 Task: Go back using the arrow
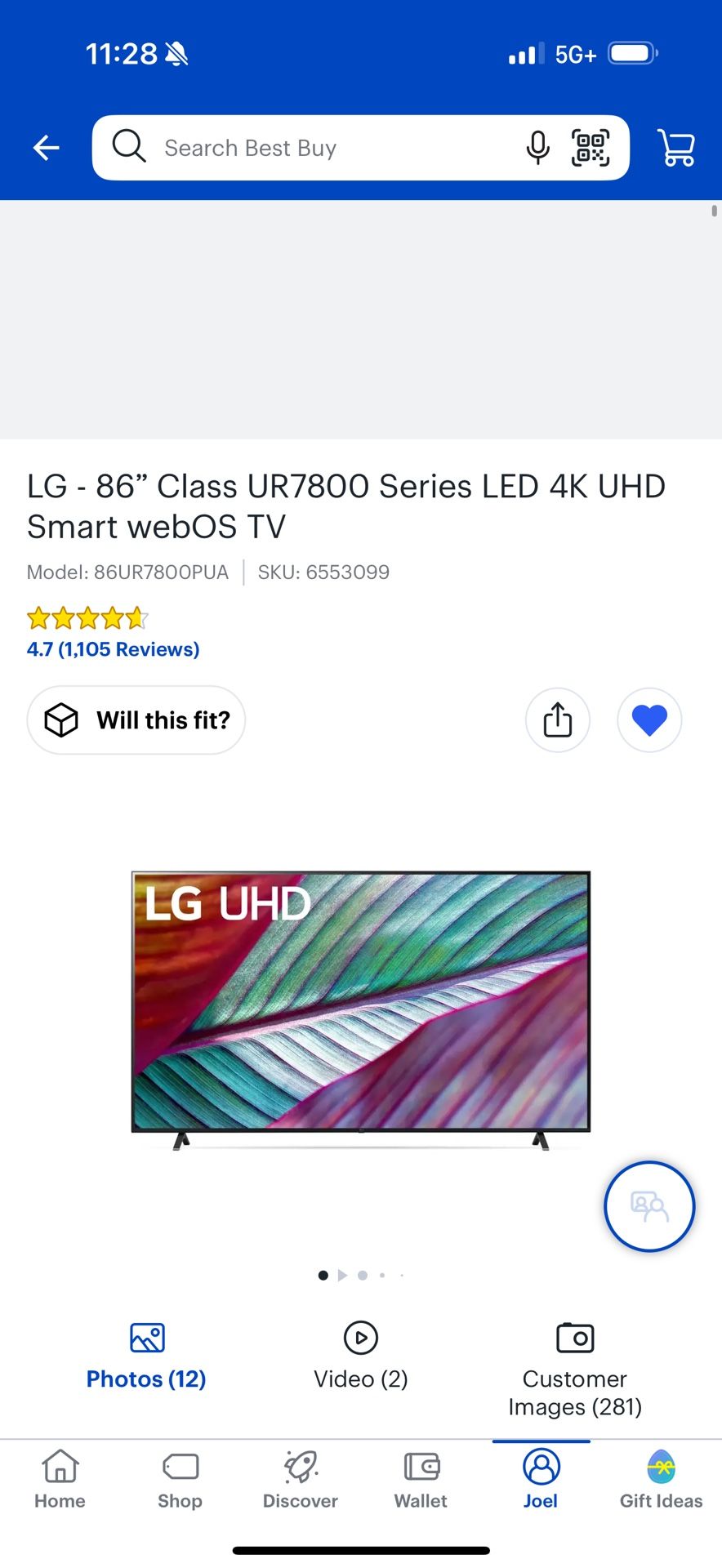click(47, 148)
